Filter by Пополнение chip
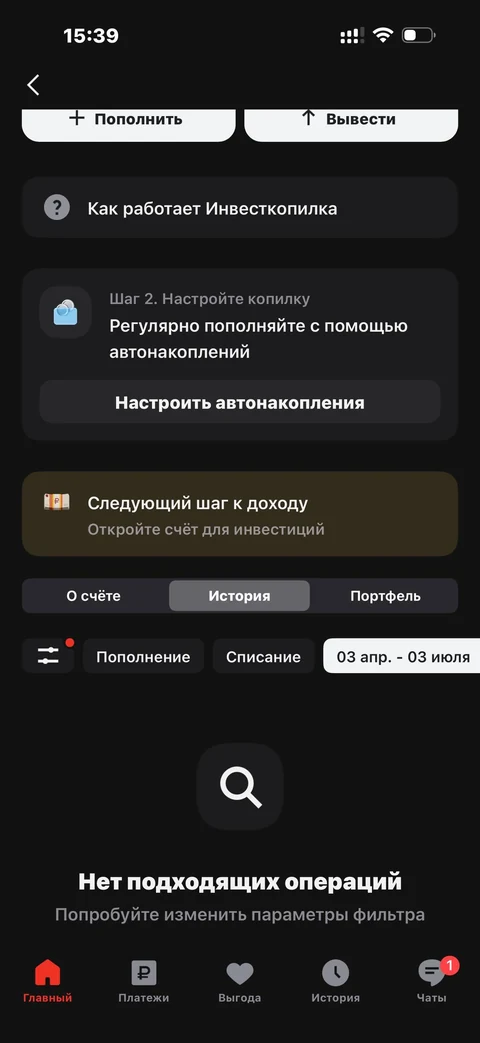Image resolution: width=480 pixels, height=1043 pixels. tap(143, 657)
